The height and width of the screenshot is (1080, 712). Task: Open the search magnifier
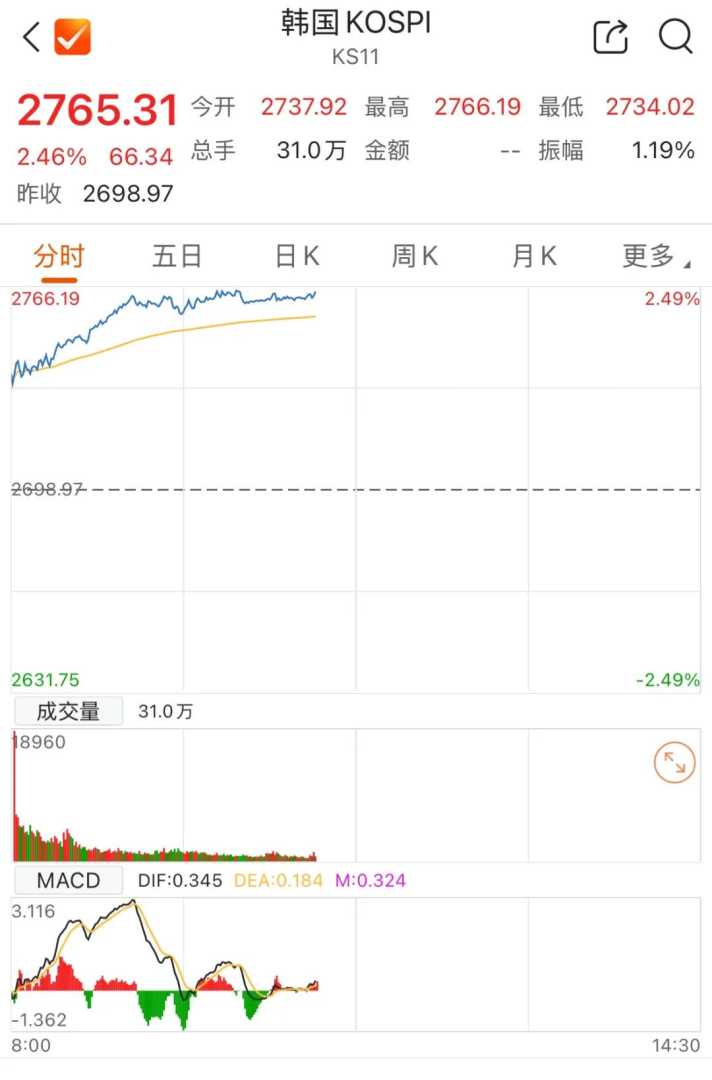click(676, 37)
